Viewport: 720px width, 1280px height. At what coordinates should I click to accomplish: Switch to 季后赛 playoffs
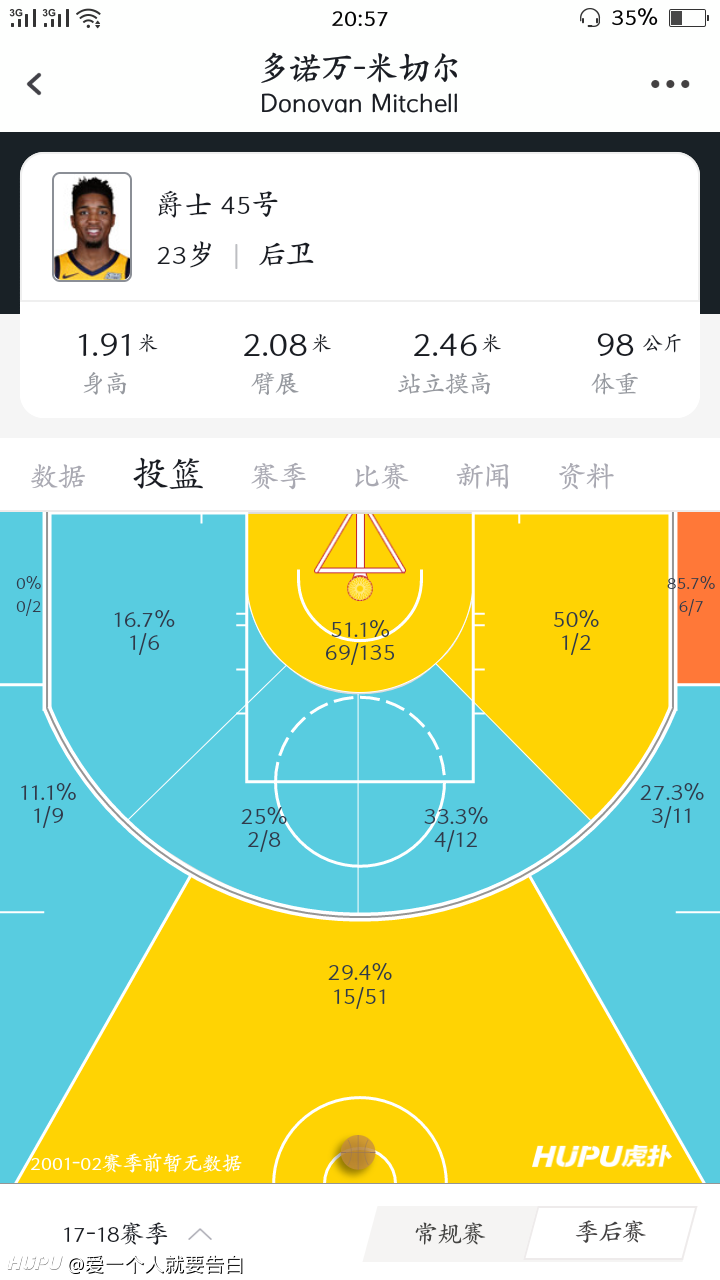(x=611, y=1232)
